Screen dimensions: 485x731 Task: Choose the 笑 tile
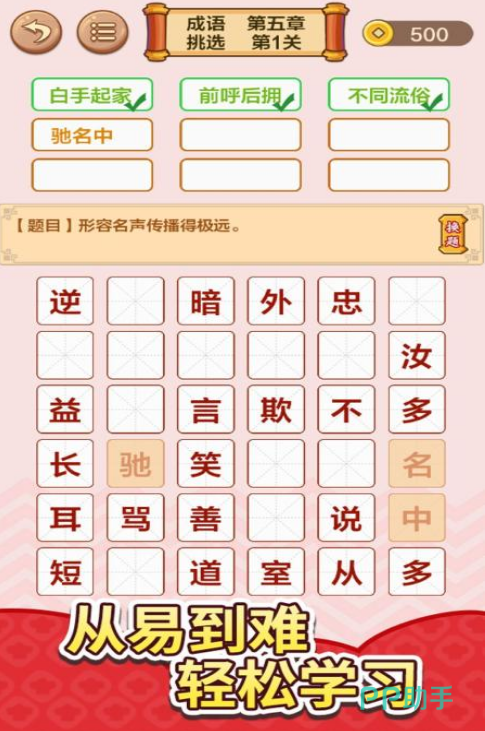206,463
